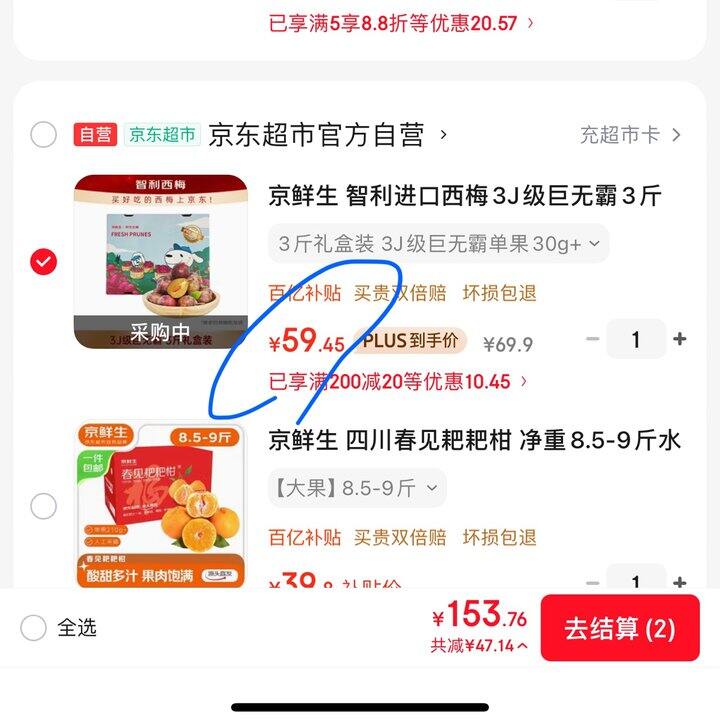Image resolution: width=720 pixels, height=725 pixels.
Task: Open 充超市卡 recharge link
Action: 630,135
